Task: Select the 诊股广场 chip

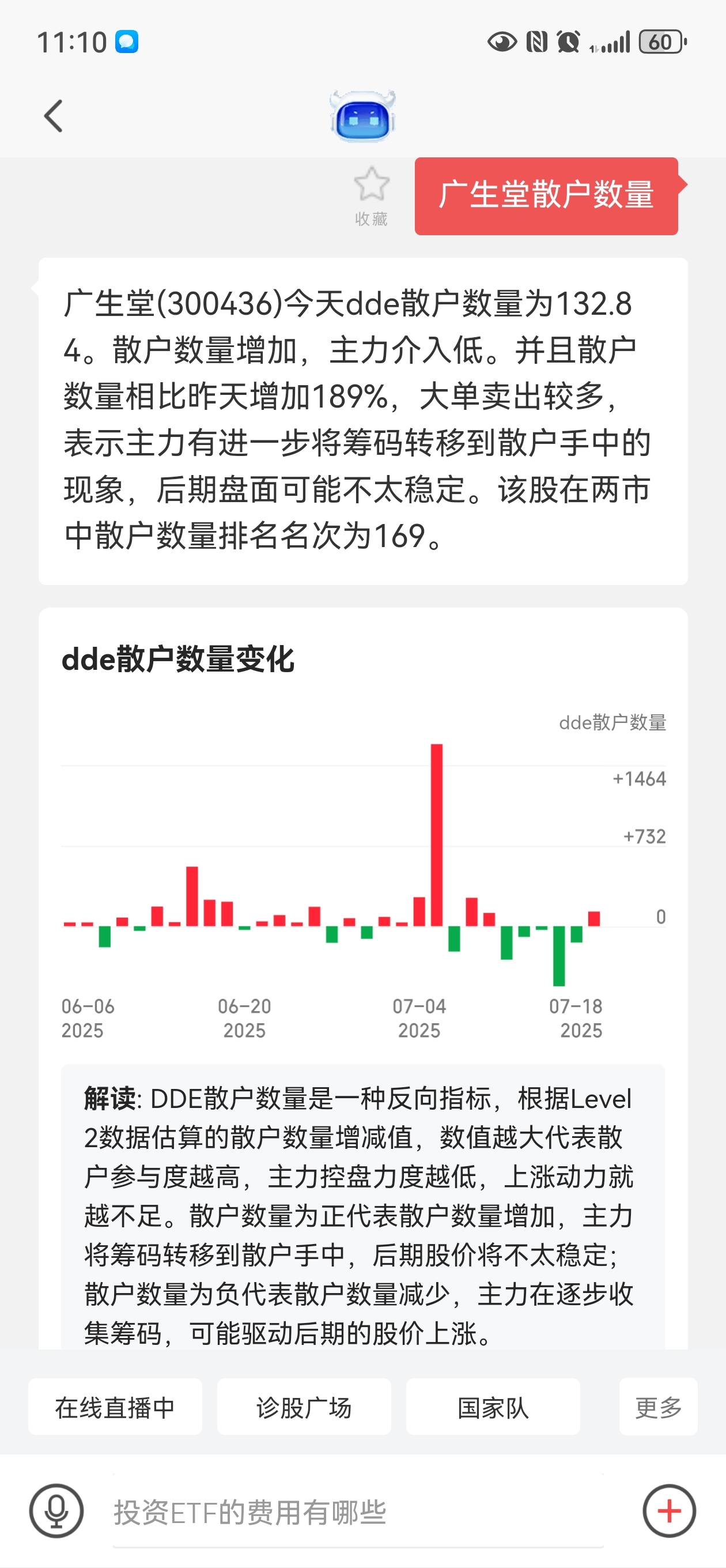Action: (304, 1407)
